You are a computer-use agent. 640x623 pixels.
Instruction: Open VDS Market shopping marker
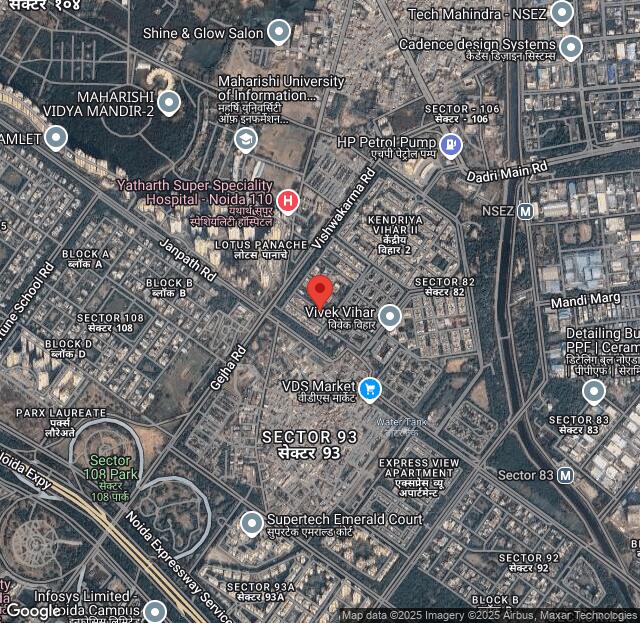[370, 388]
